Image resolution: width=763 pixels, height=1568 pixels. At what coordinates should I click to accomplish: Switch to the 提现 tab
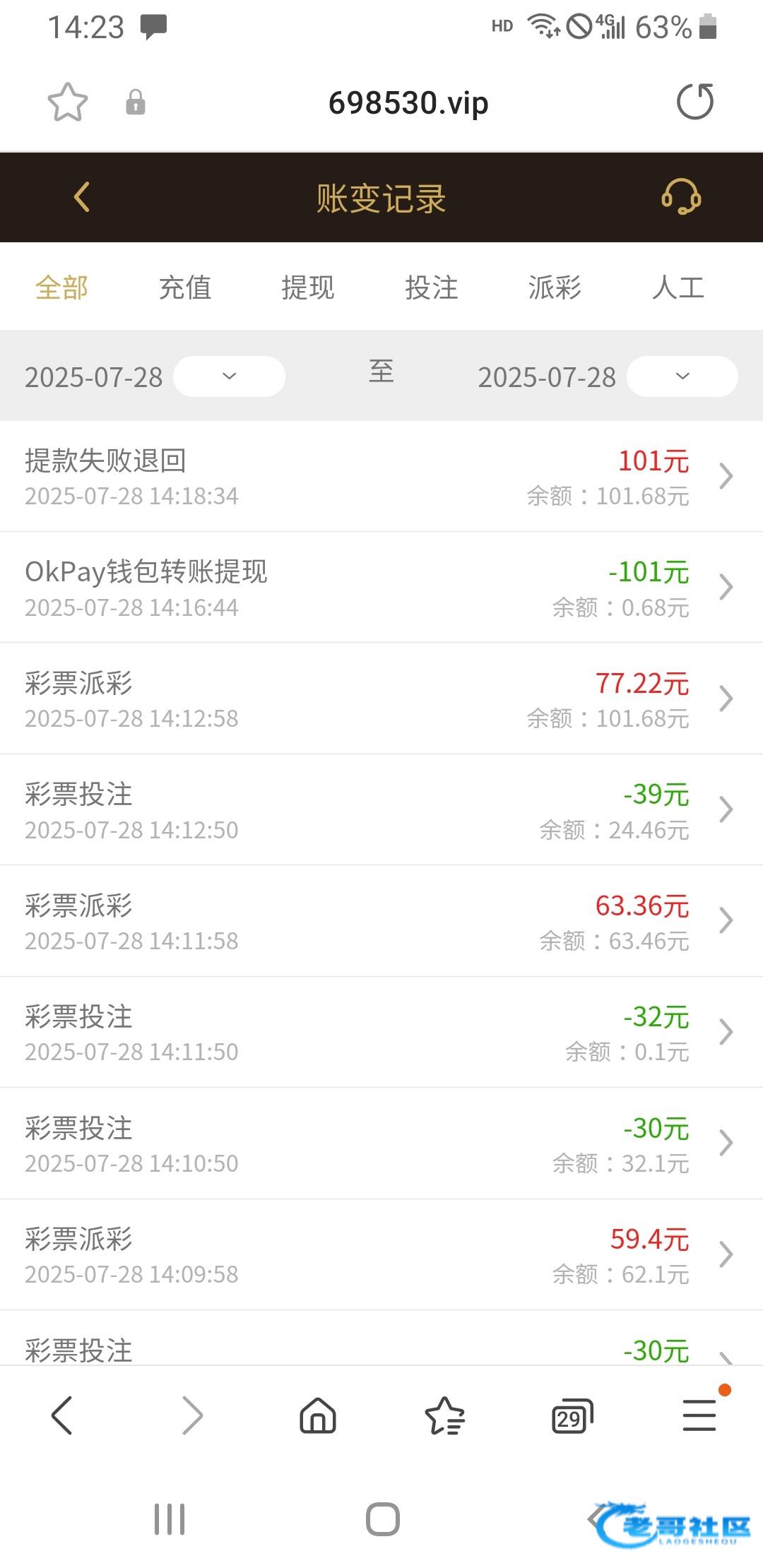tap(308, 287)
